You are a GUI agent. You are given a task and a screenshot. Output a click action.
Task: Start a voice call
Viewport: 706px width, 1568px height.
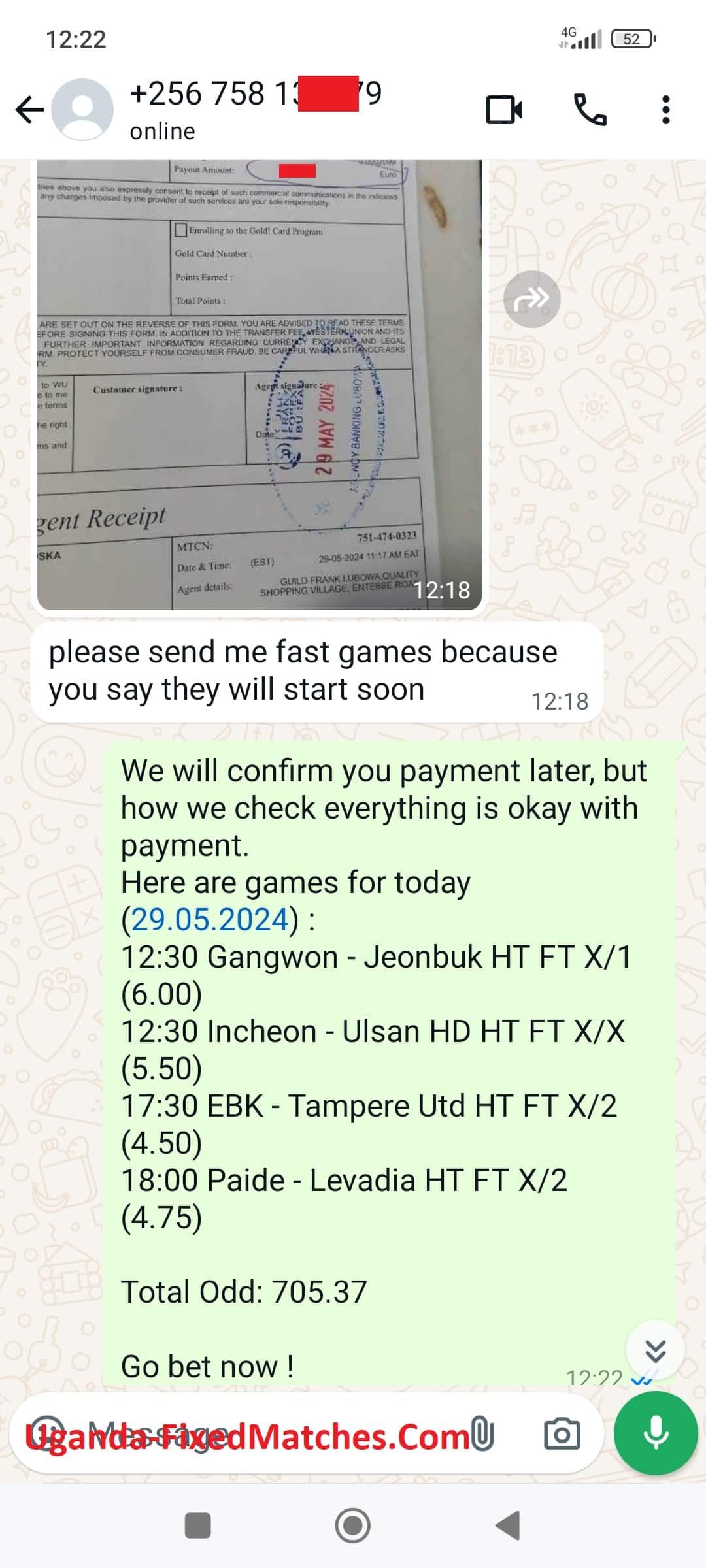point(590,110)
